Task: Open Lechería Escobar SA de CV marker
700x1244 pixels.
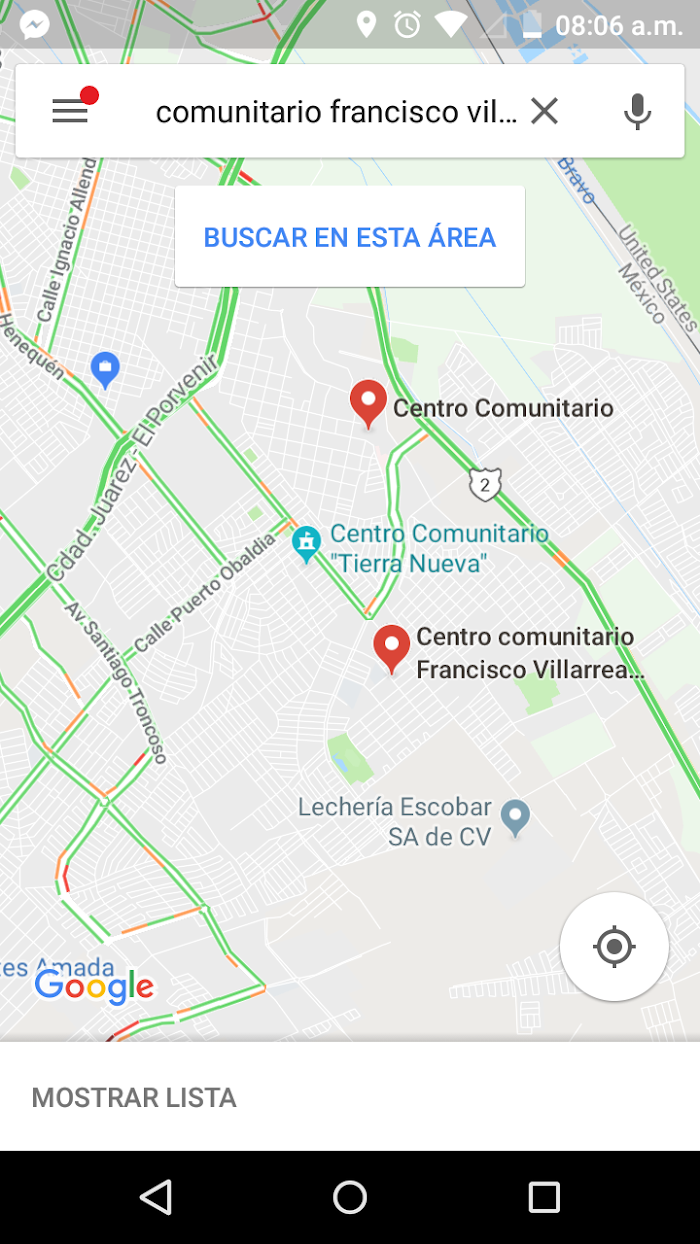Action: pyautogui.click(x=515, y=817)
